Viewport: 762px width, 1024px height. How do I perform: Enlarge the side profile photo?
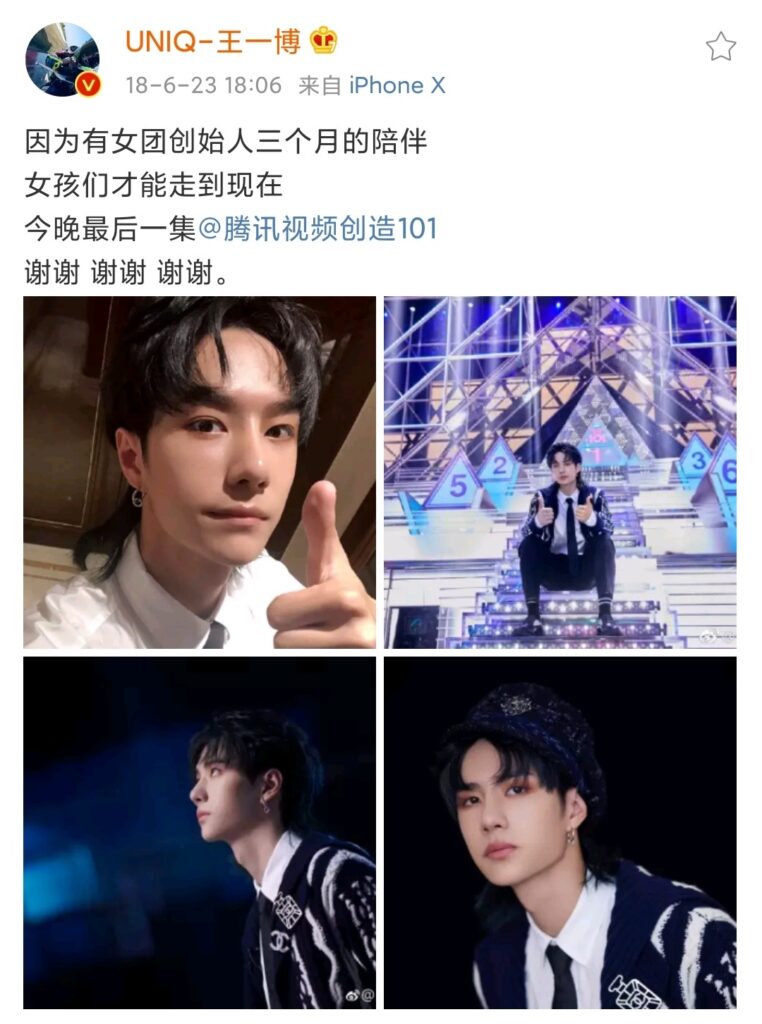(200, 832)
